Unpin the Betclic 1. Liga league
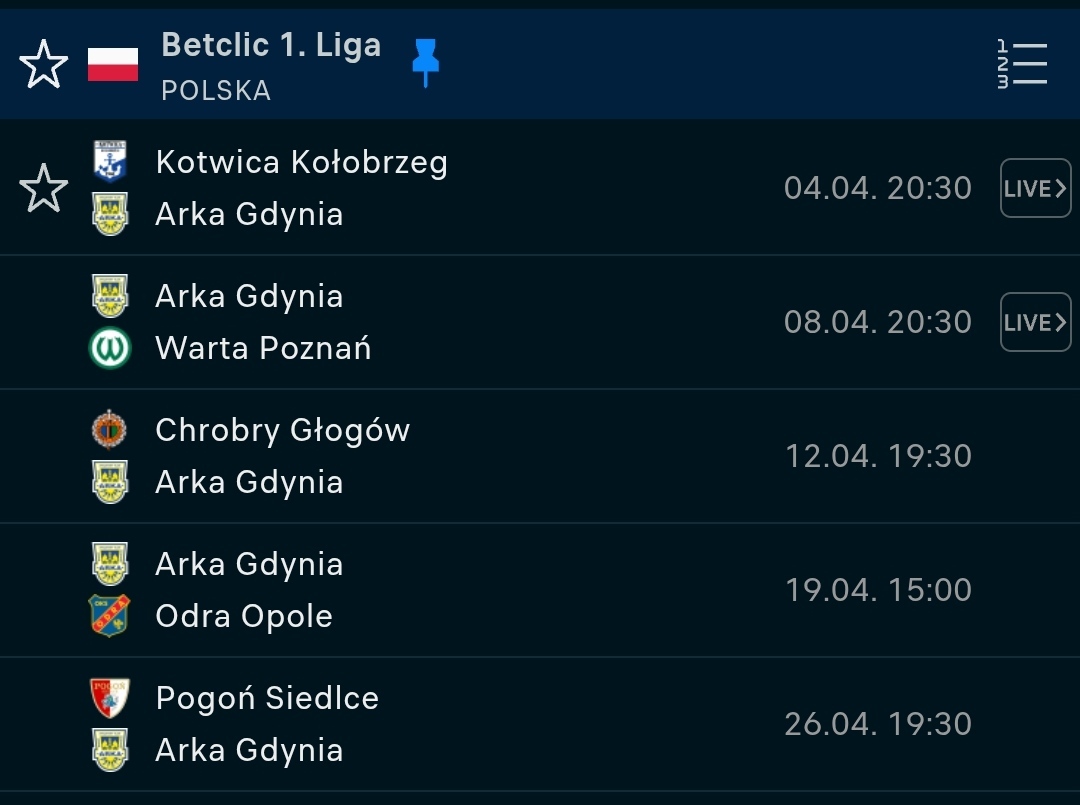Image resolution: width=1080 pixels, height=805 pixels. (x=426, y=62)
